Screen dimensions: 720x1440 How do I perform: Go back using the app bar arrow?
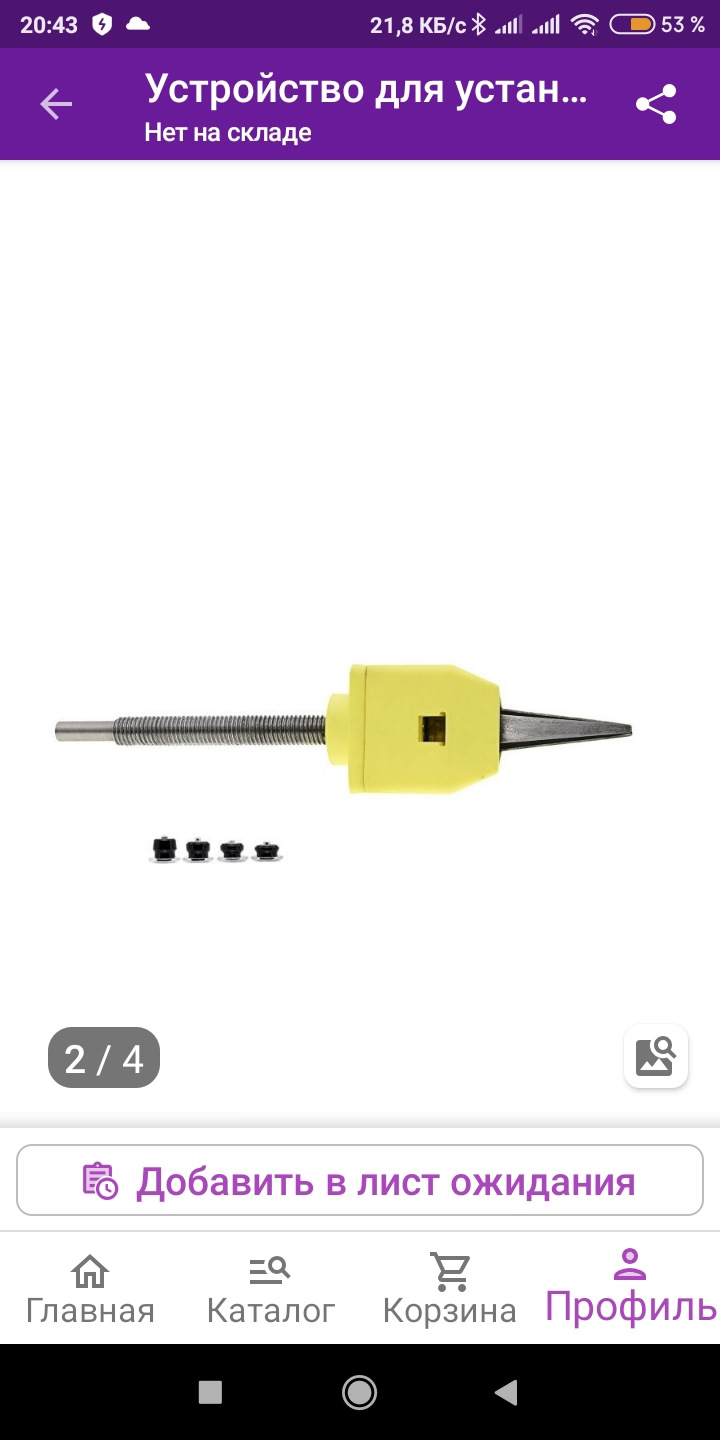tap(56, 104)
